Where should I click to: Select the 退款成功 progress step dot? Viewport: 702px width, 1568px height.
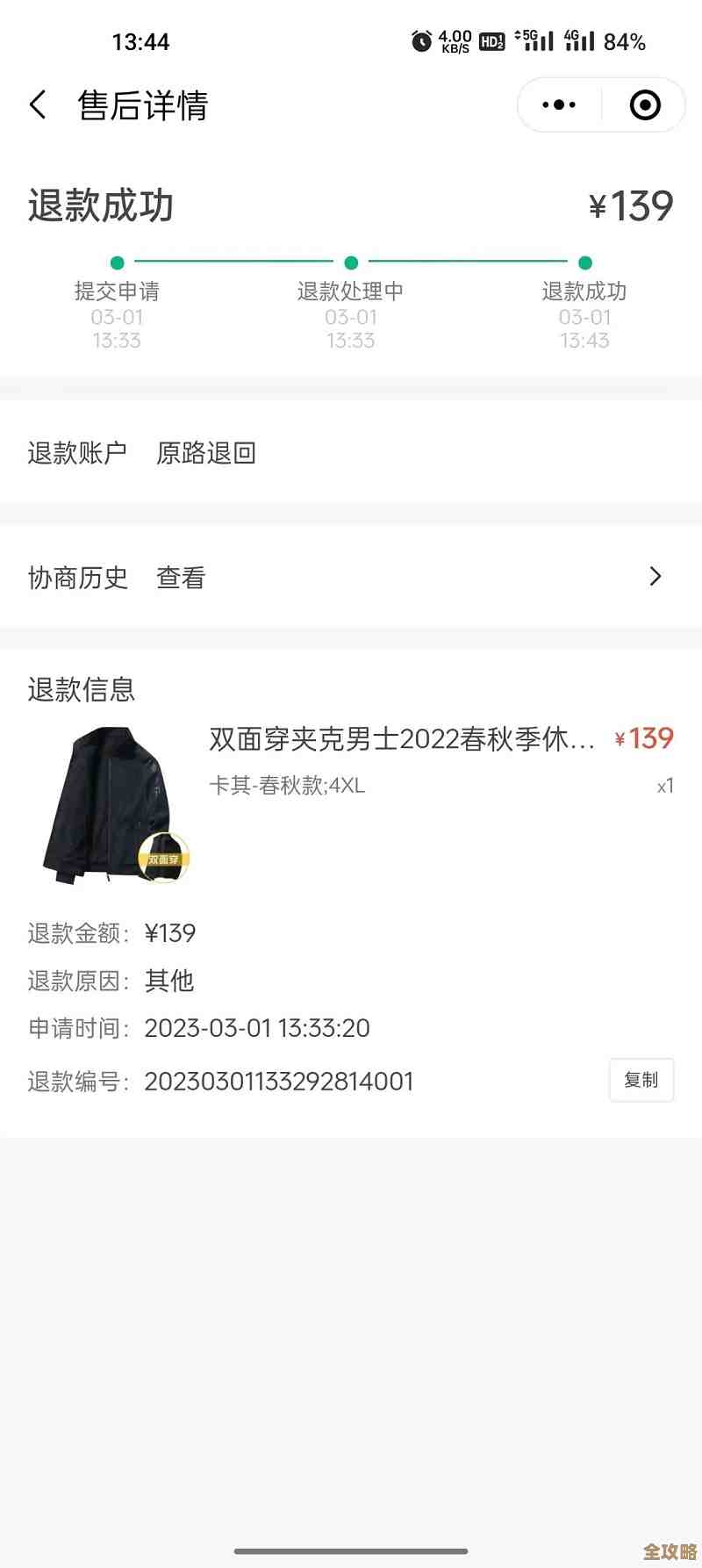click(x=584, y=262)
